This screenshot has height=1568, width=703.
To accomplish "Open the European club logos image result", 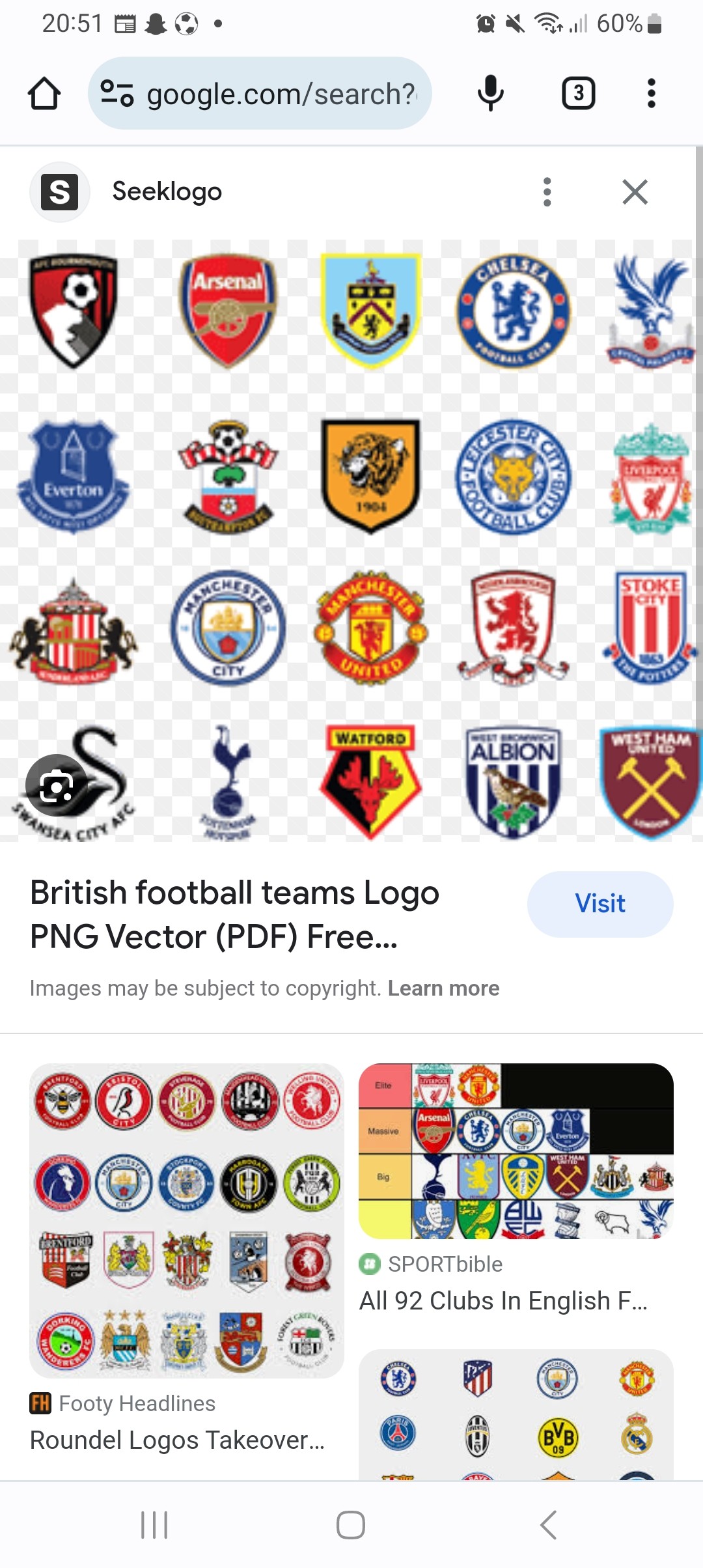I will point(516,1413).
